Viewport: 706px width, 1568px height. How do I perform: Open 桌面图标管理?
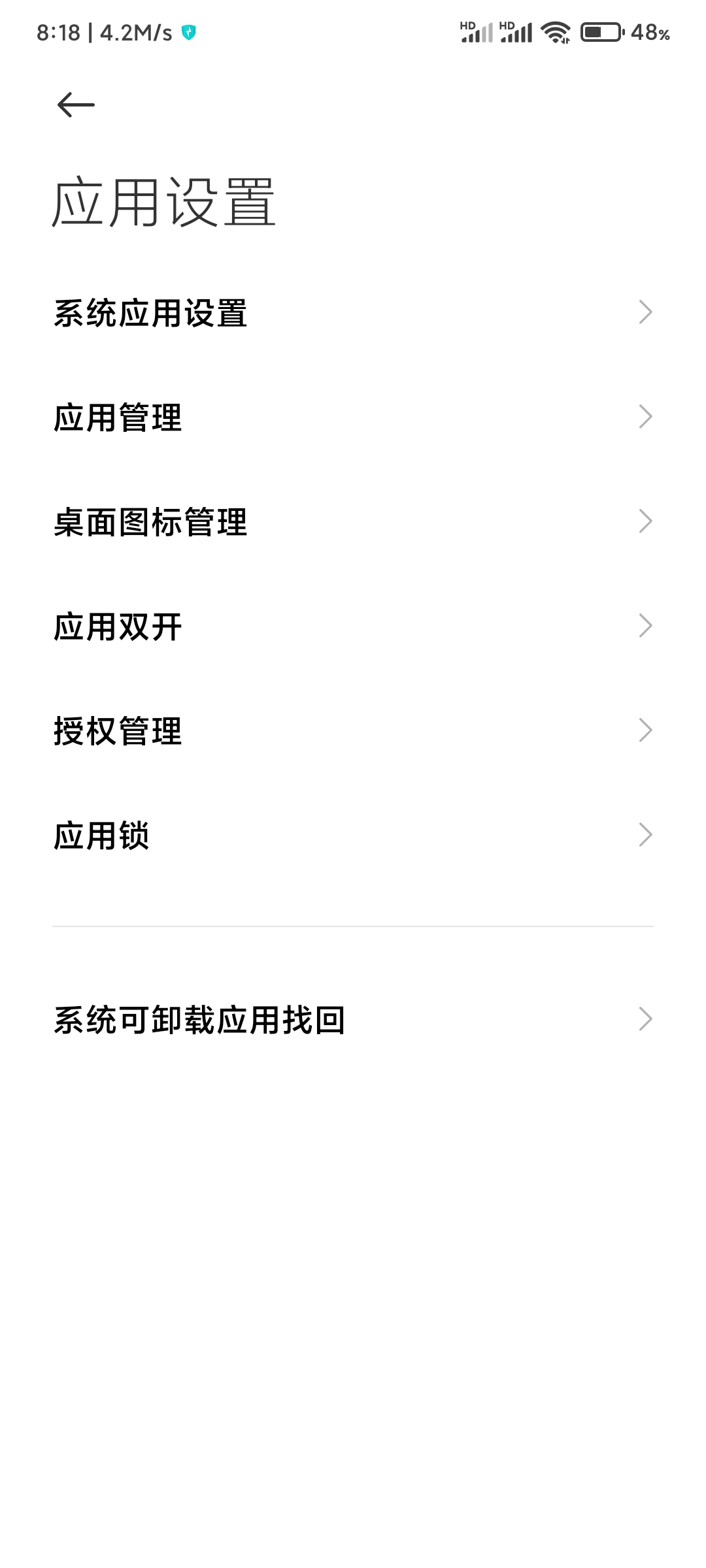[x=353, y=521]
